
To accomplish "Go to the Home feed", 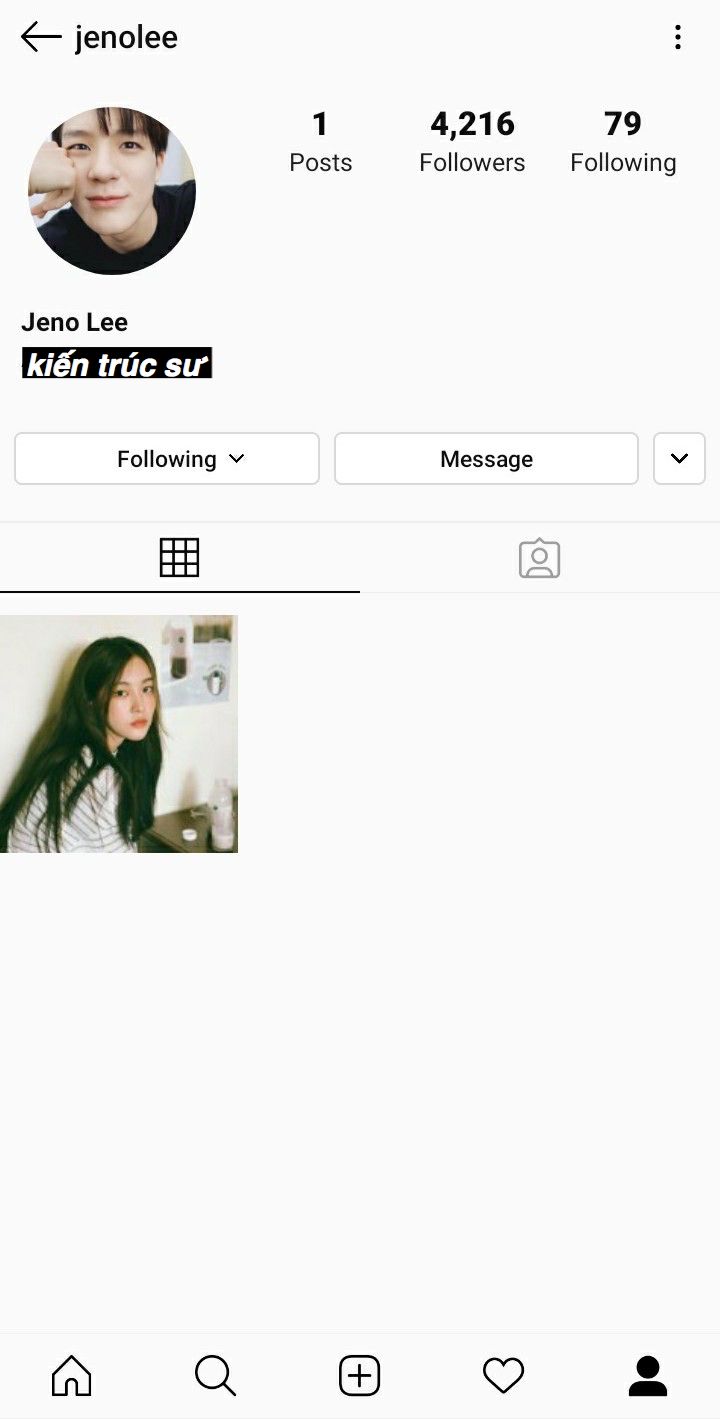I will click(72, 1376).
